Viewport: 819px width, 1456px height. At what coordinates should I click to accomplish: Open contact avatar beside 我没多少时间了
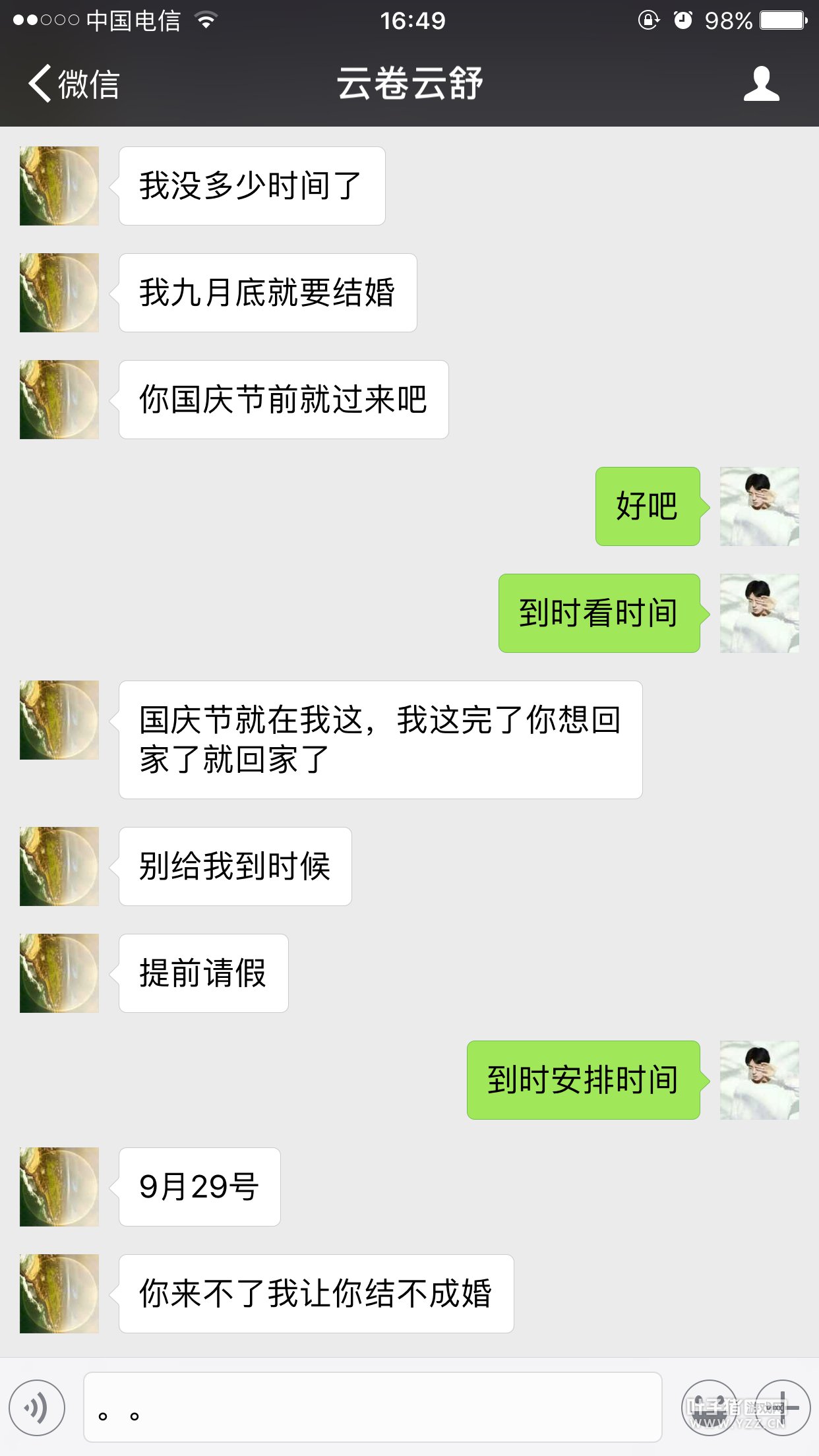coord(59,186)
